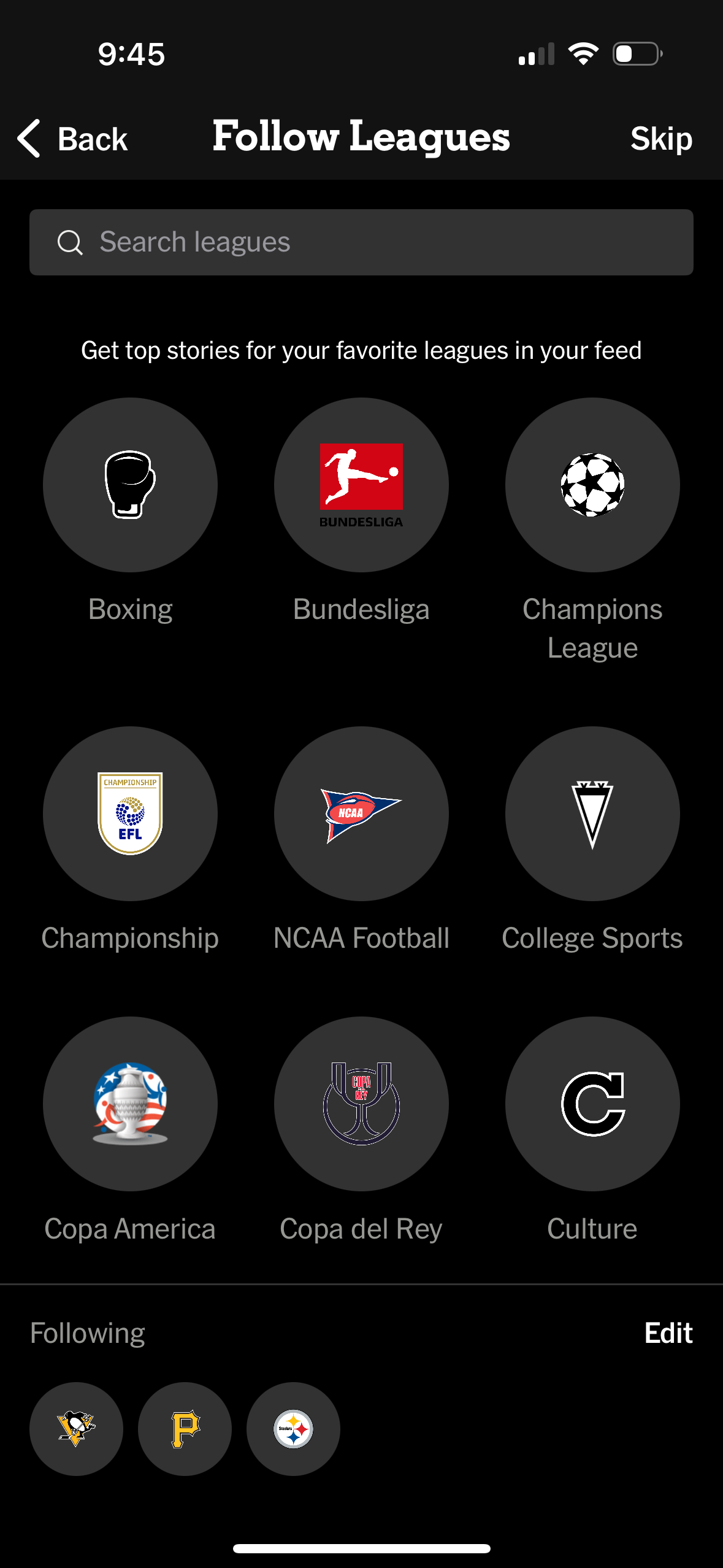Image resolution: width=723 pixels, height=1568 pixels.
Task: Select the Boxing league icon
Action: click(130, 484)
